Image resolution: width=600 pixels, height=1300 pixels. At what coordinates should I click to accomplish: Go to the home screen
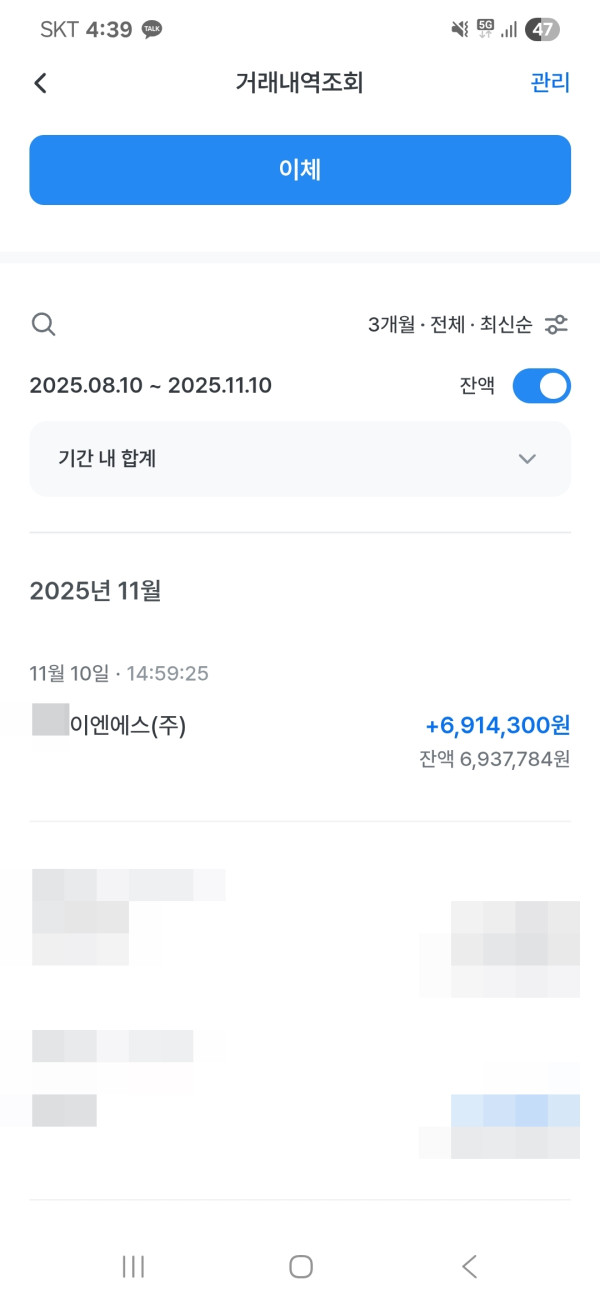coord(301,1267)
